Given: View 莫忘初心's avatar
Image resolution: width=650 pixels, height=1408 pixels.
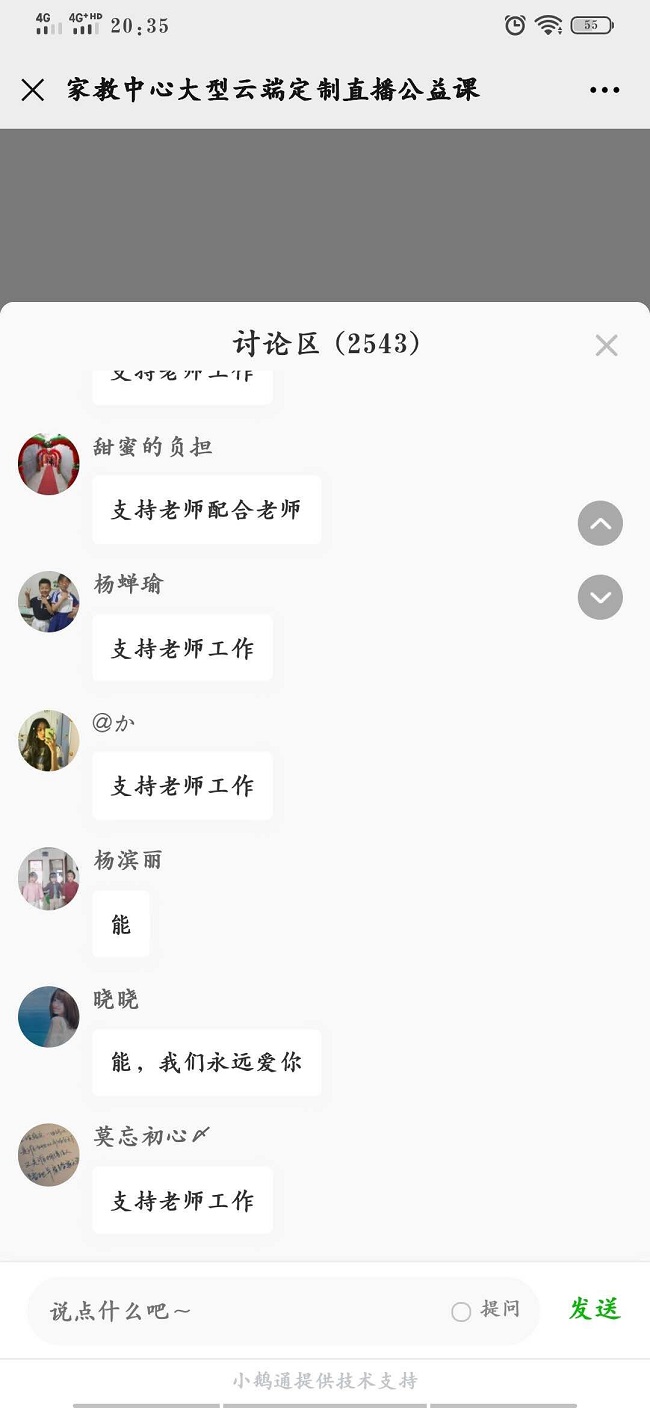Looking at the screenshot, I should click(49, 1155).
